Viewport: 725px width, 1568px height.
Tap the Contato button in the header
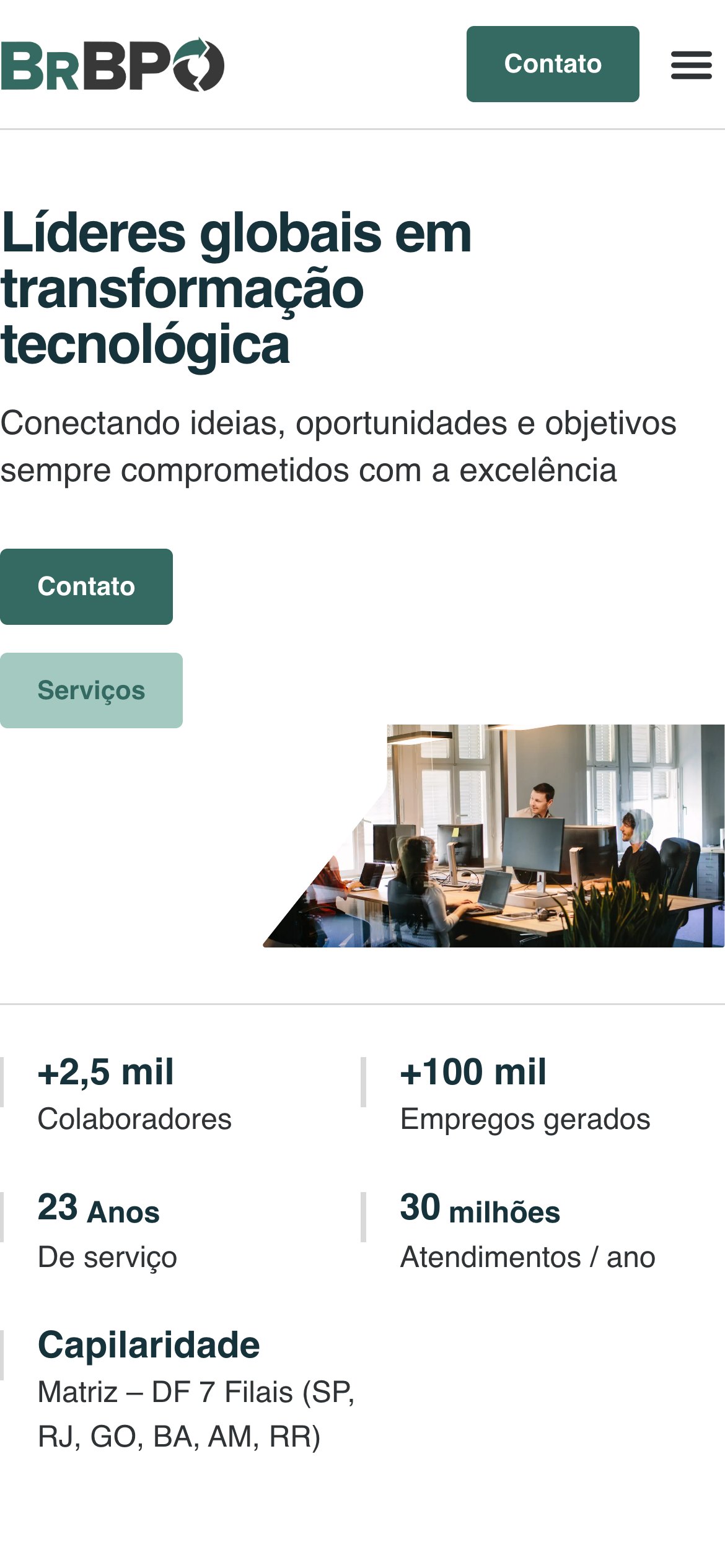point(553,64)
